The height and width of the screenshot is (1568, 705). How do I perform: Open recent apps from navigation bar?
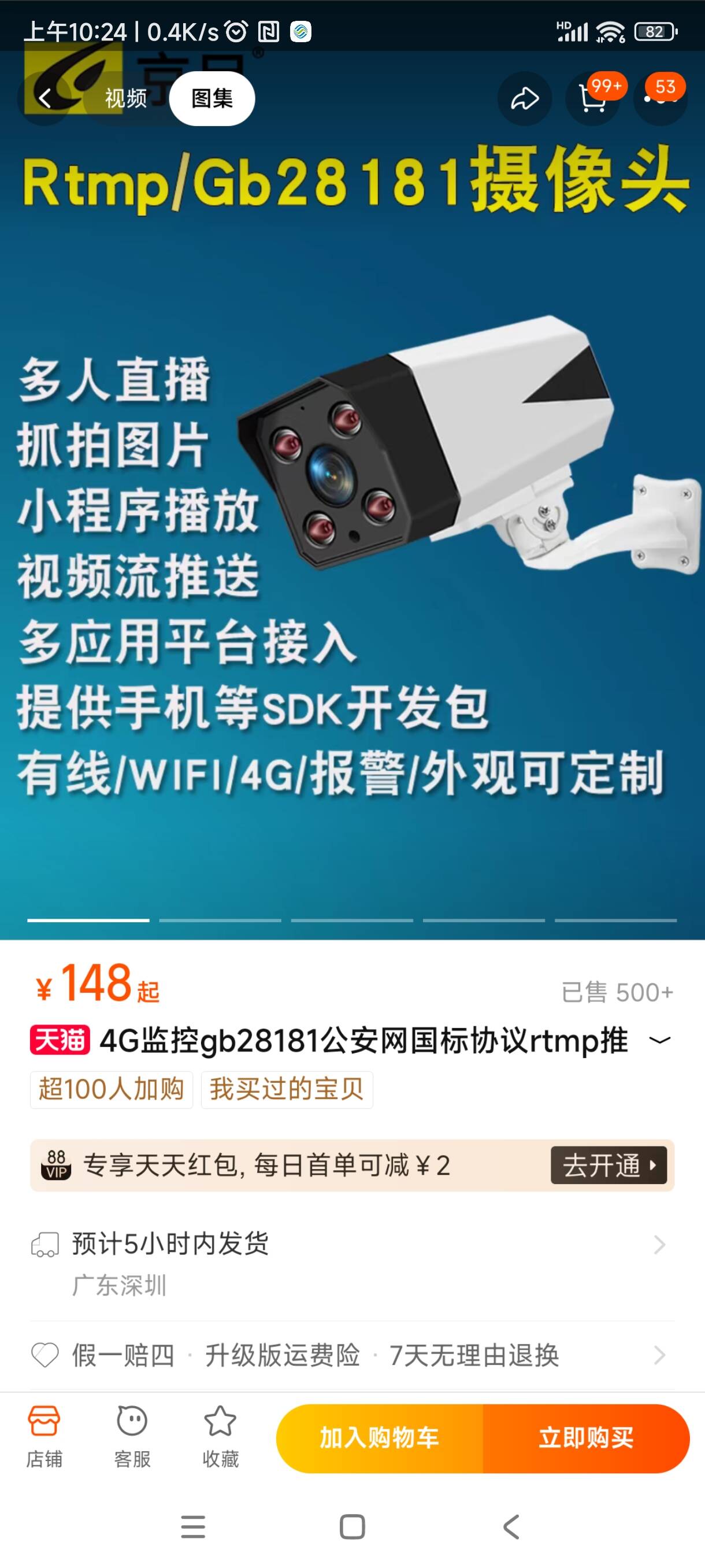click(x=193, y=1526)
